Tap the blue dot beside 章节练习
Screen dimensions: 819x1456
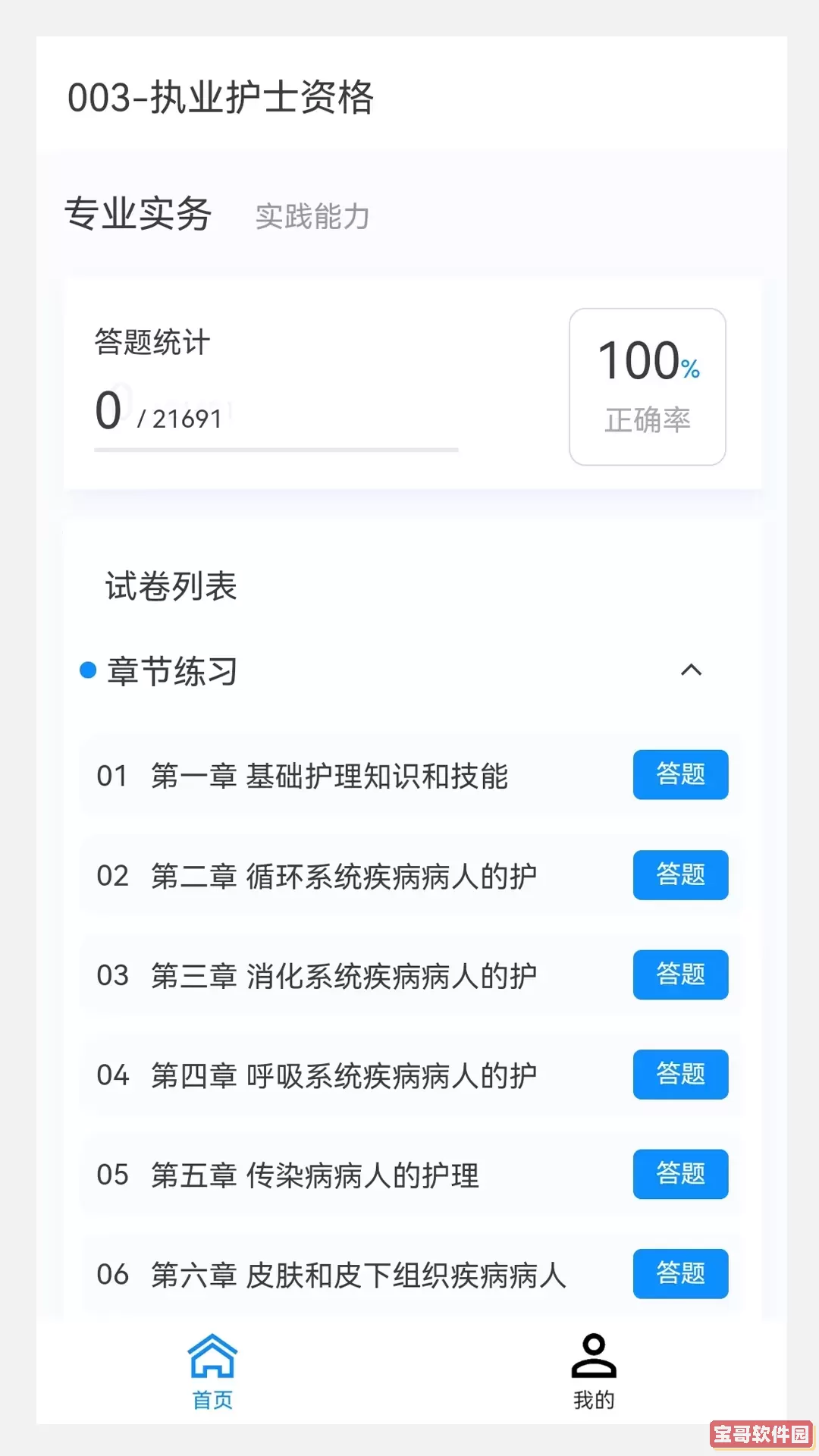tap(89, 670)
